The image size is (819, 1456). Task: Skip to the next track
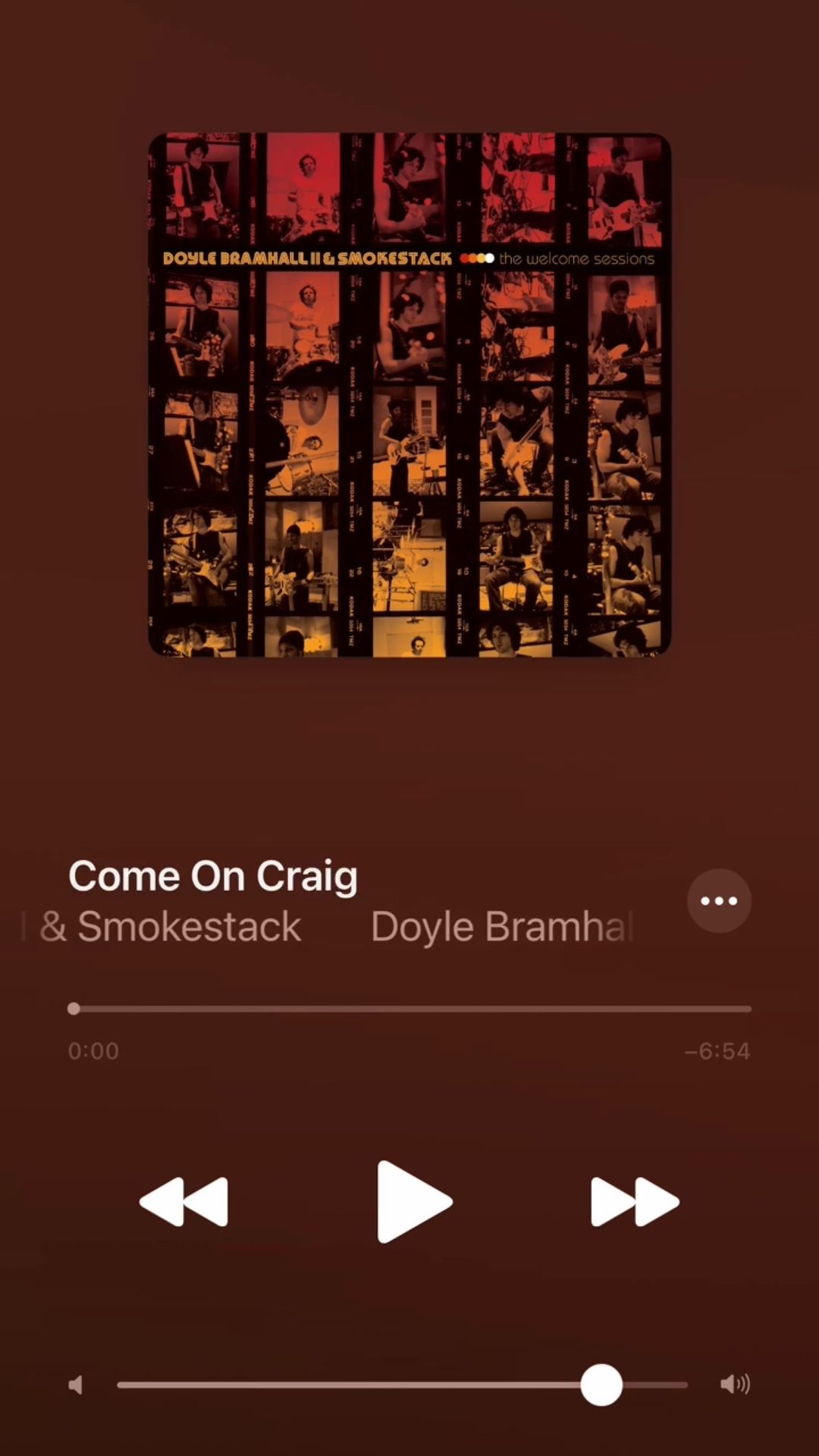[635, 1202]
